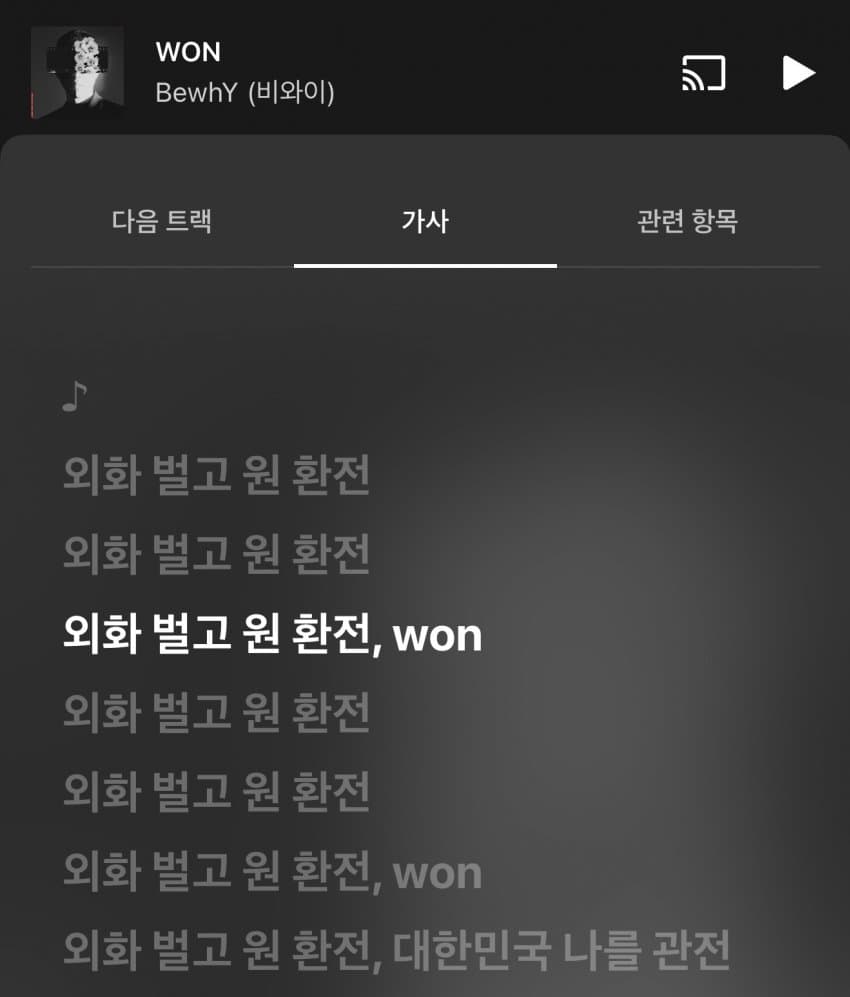
Task: Switch to the 다음 트랙 tab
Action: tap(162, 221)
